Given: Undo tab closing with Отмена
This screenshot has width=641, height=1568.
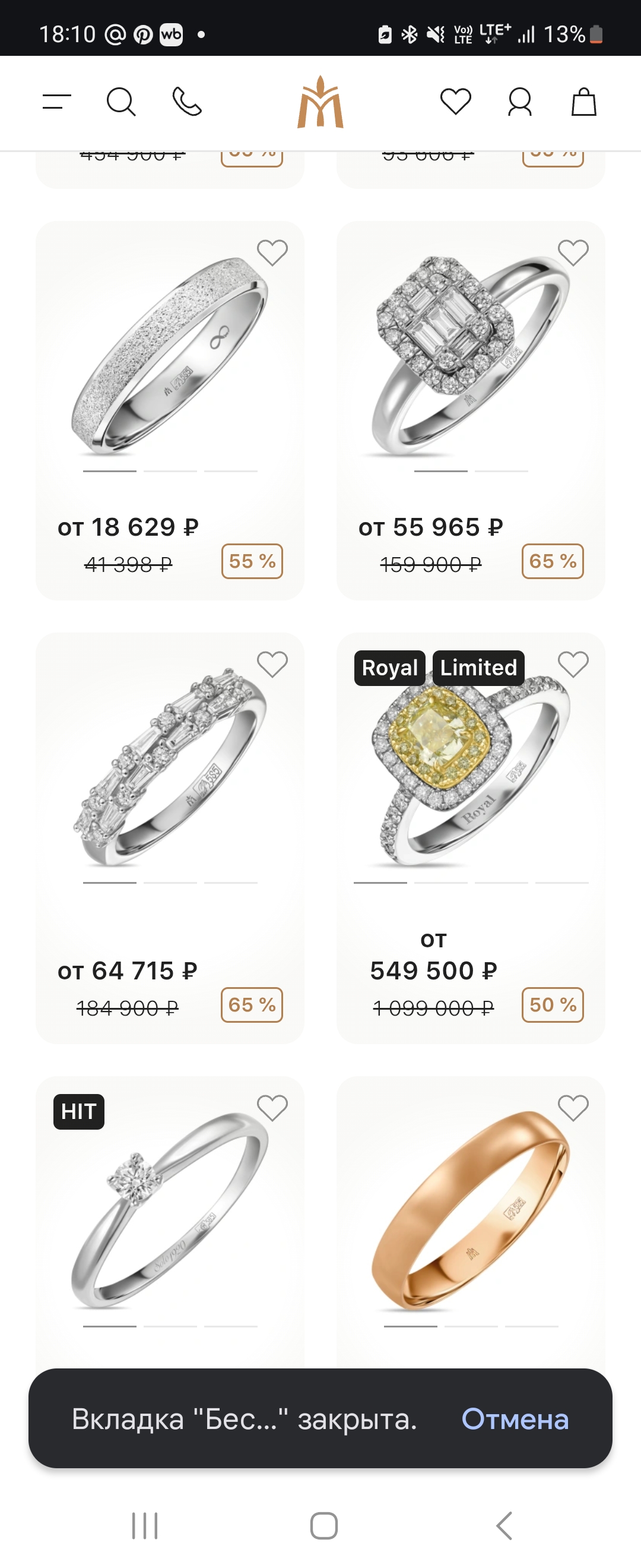Looking at the screenshot, I should (x=515, y=1420).
